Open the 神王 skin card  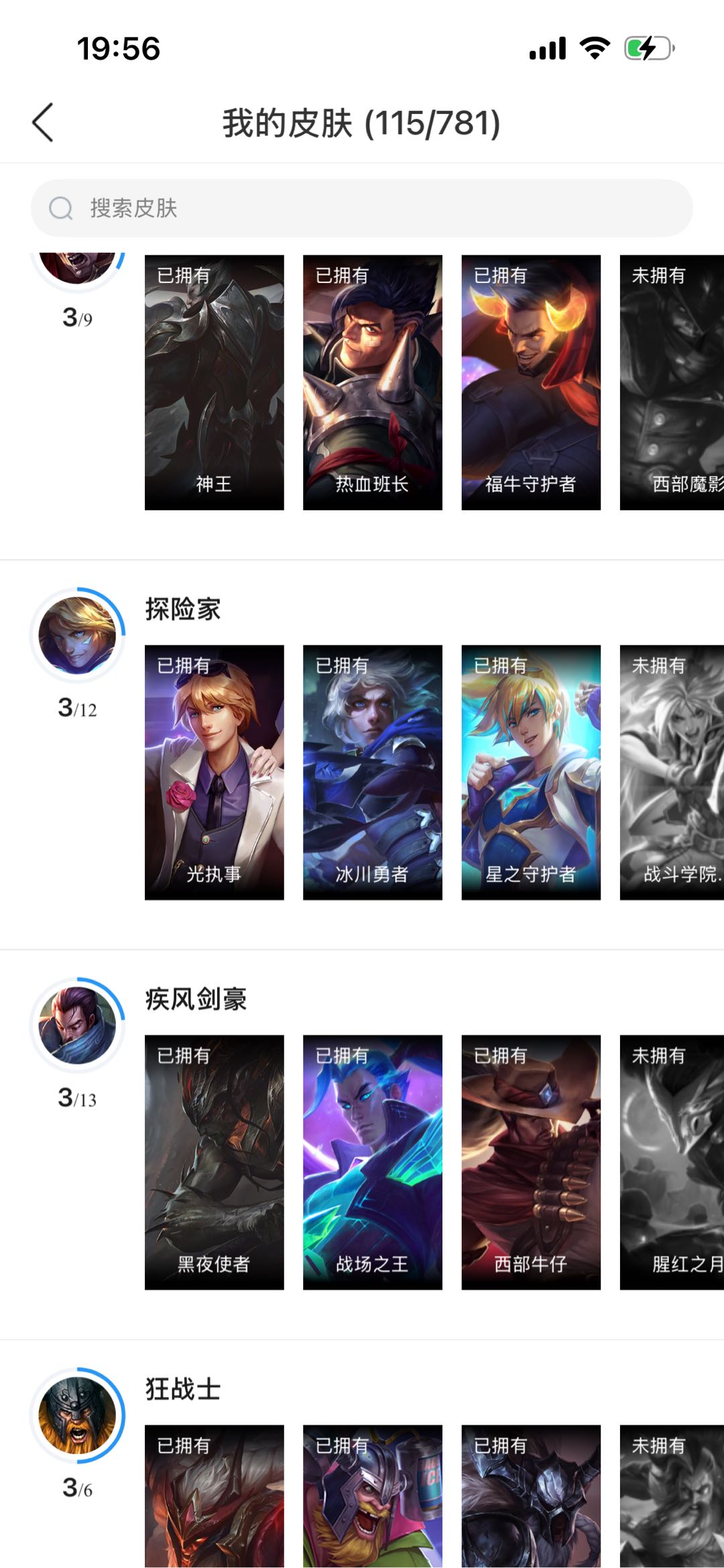215,382
